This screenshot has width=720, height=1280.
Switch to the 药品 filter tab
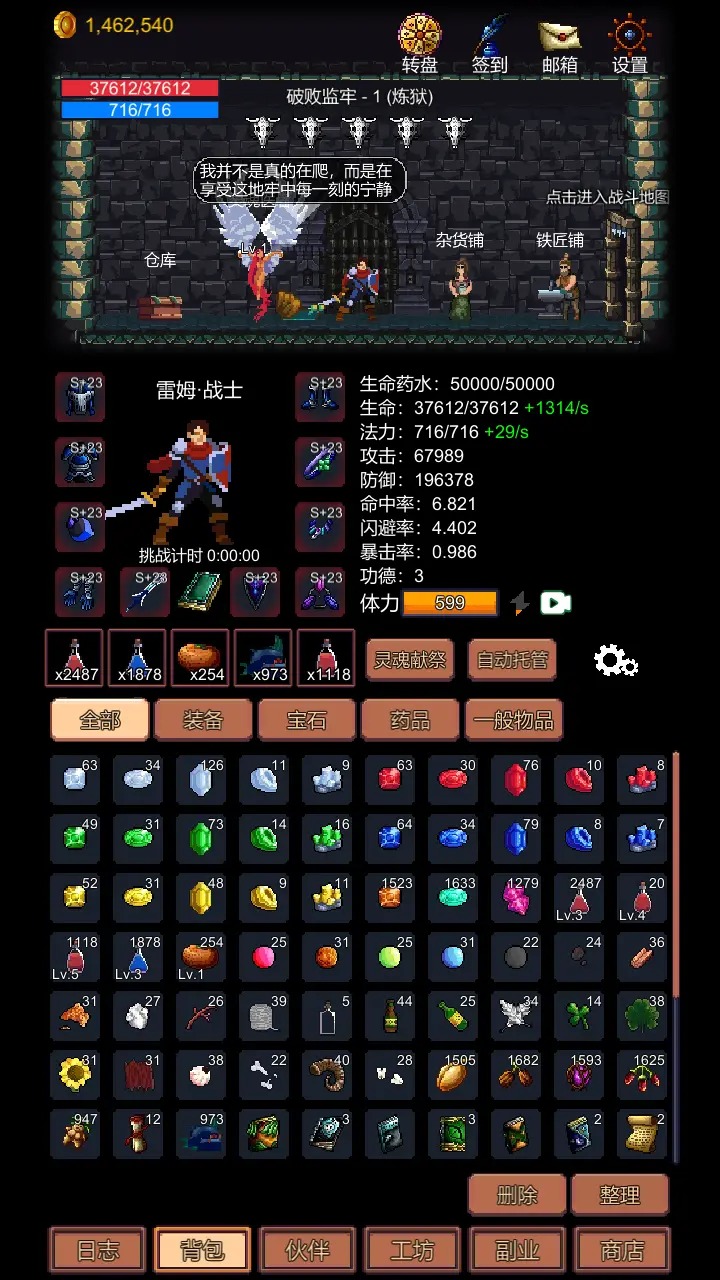click(x=409, y=720)
